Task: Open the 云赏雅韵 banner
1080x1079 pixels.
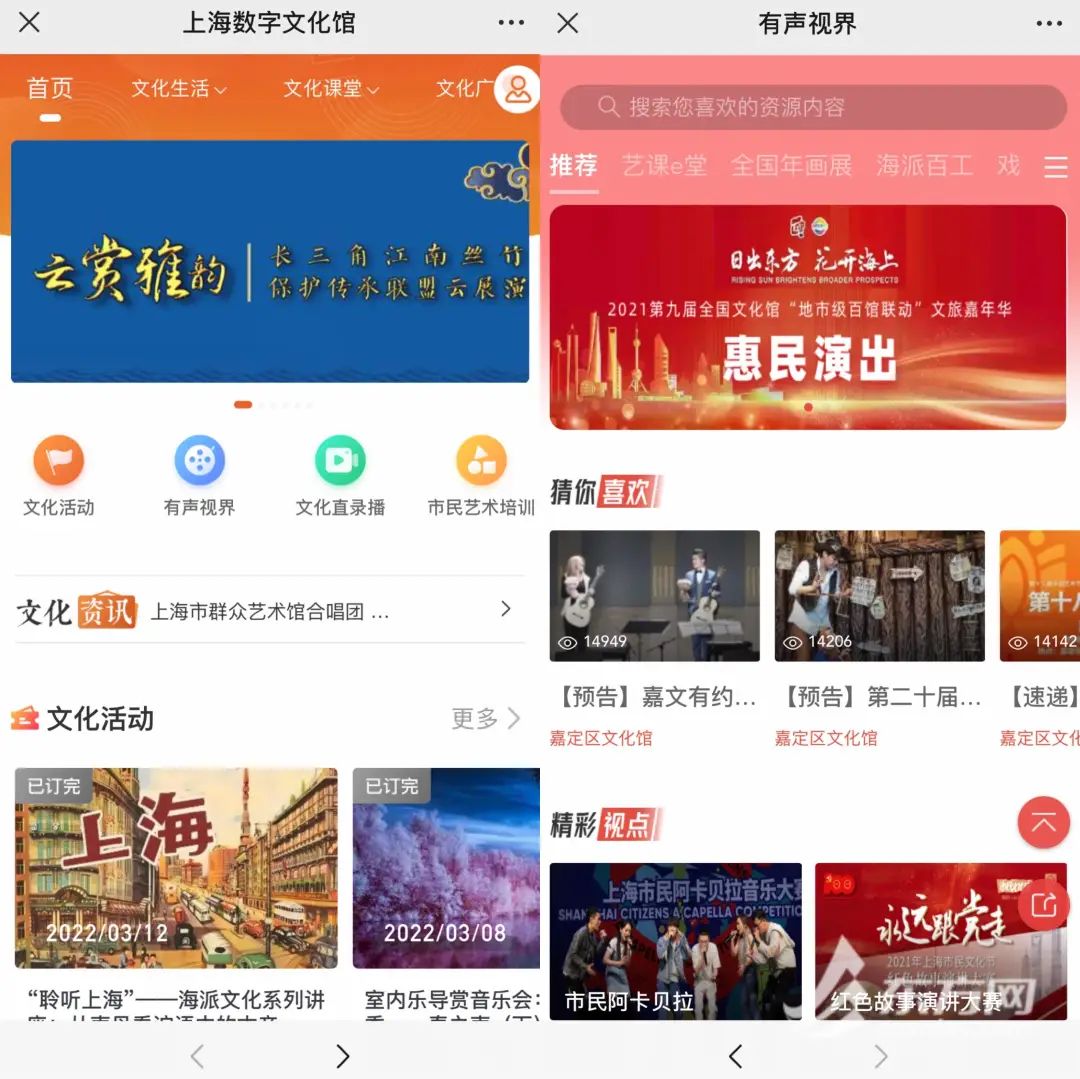Action: click(x=270, y=261)
